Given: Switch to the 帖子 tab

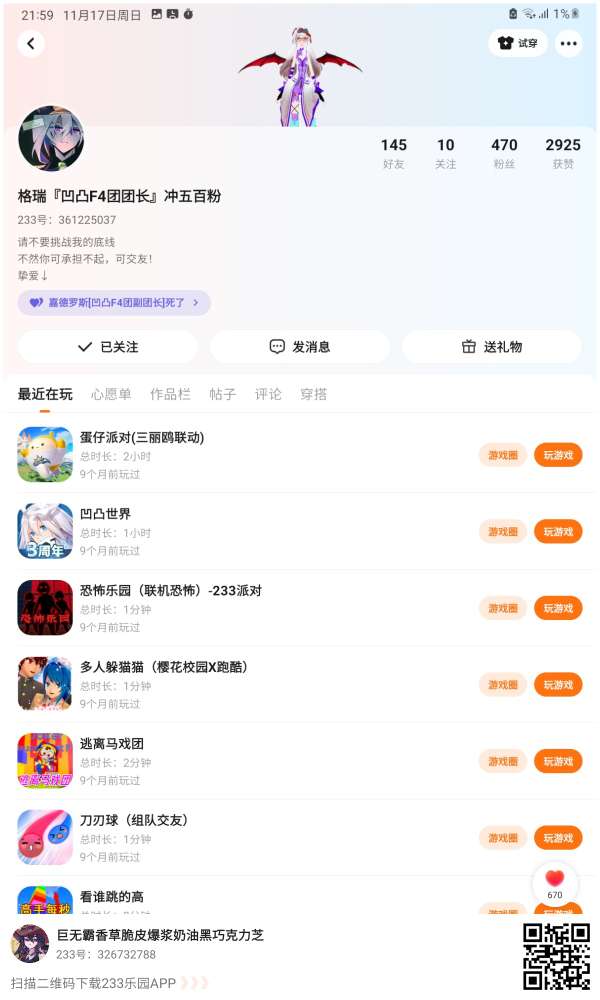Looking at the screenshot, I should click(223, 394).
